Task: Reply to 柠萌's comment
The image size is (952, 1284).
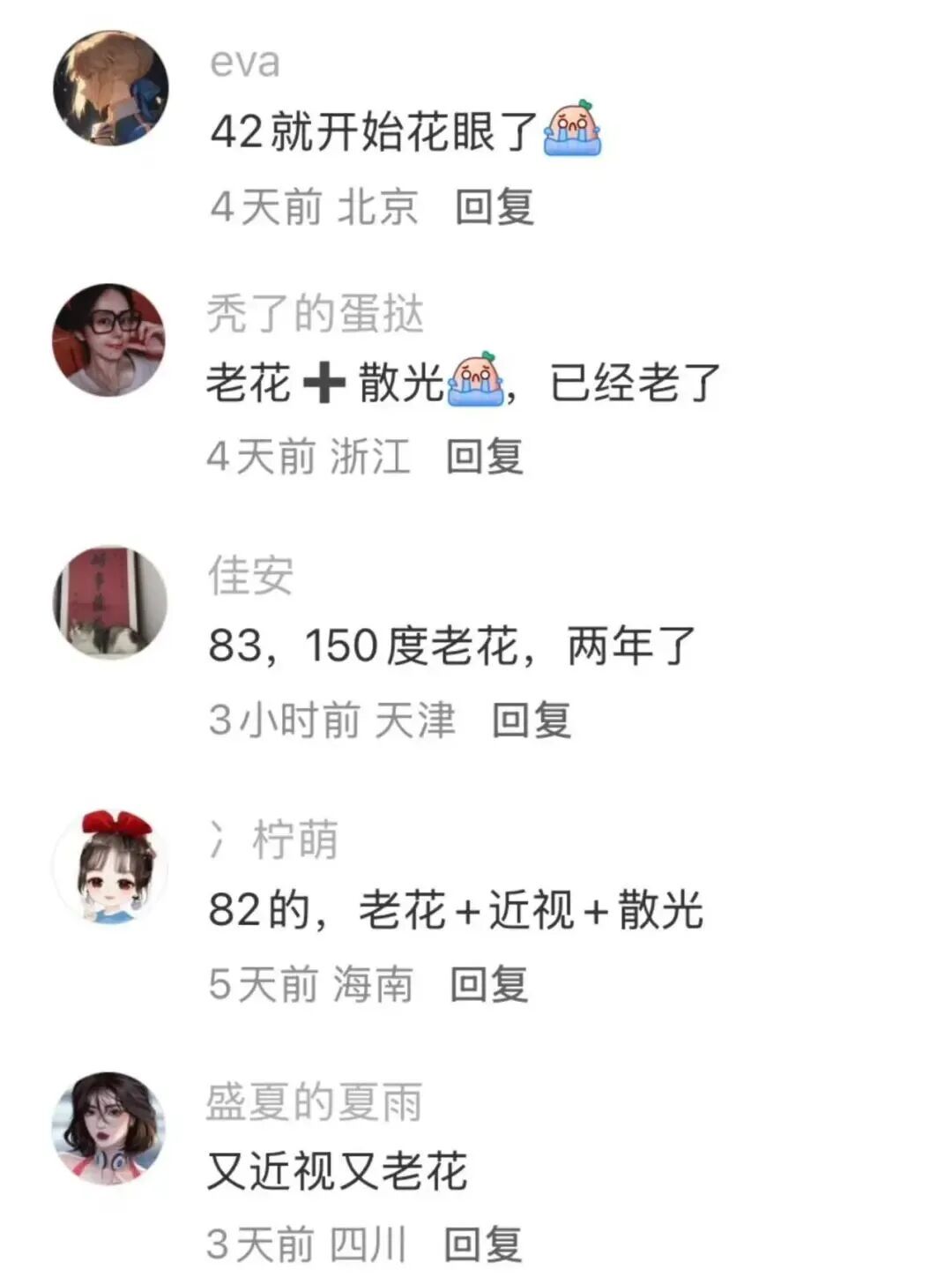Action: [489, 983]
